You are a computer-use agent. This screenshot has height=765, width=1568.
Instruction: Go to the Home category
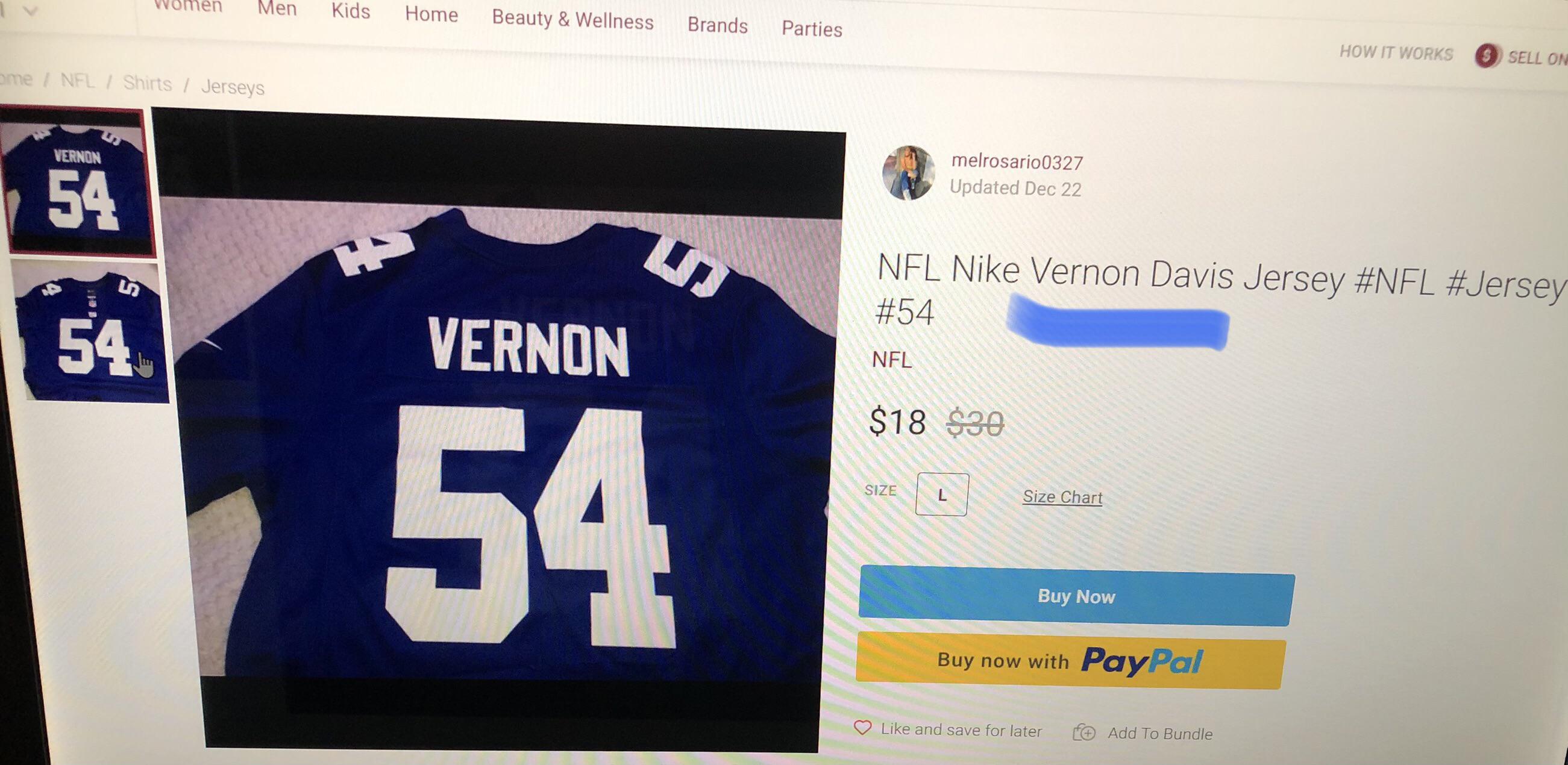click(431, 14)
